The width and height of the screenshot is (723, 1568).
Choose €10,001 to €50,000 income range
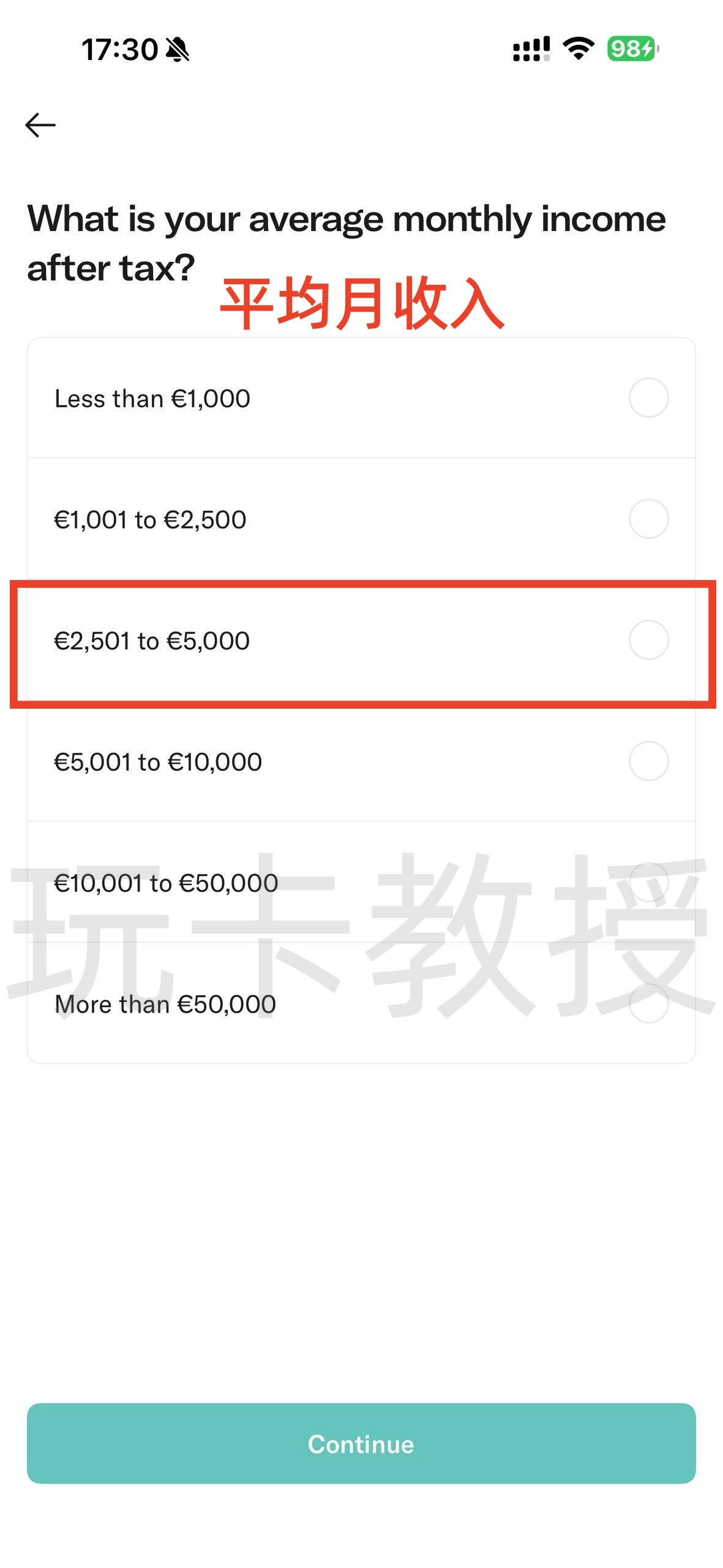648,882
